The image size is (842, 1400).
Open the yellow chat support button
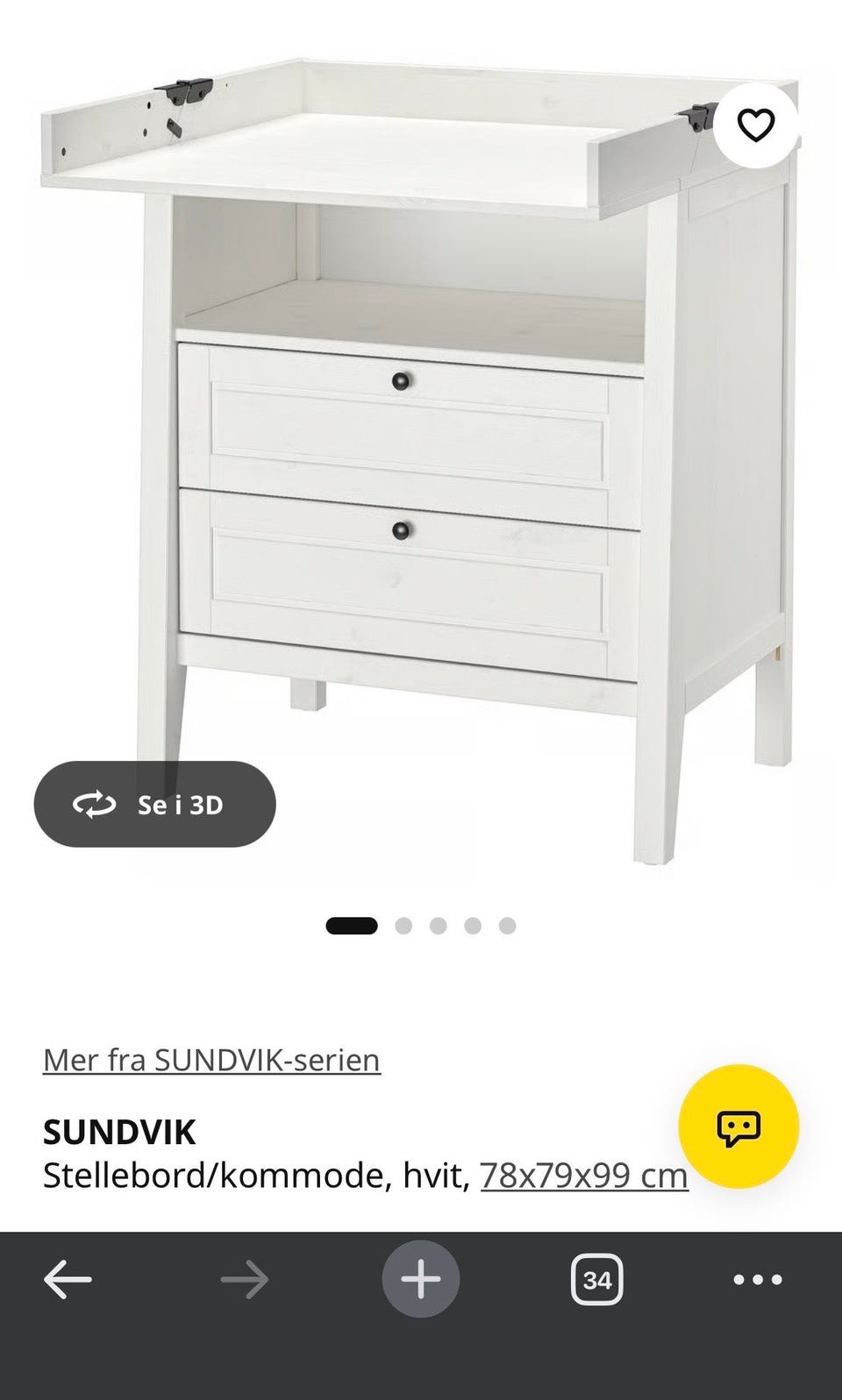(739, 1126)
